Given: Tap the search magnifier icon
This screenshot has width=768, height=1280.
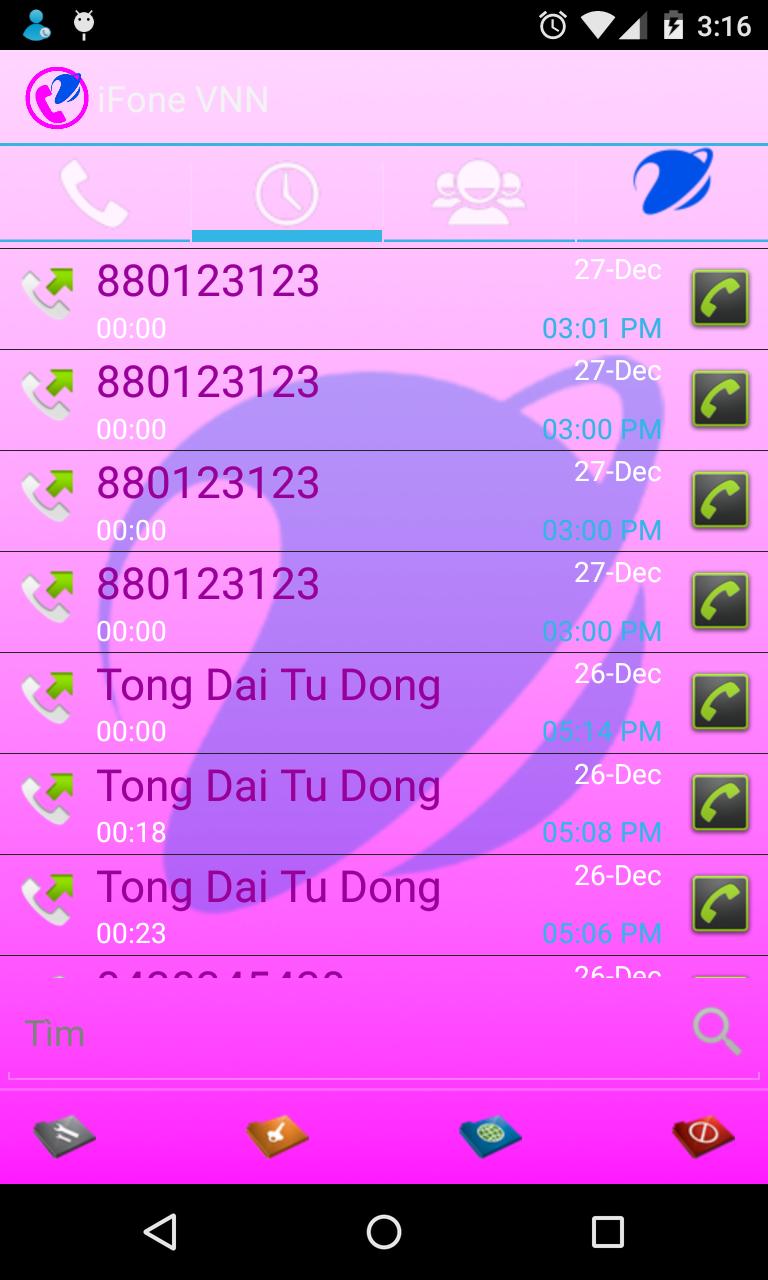Looking at the screenshot, I should 716,1032.
